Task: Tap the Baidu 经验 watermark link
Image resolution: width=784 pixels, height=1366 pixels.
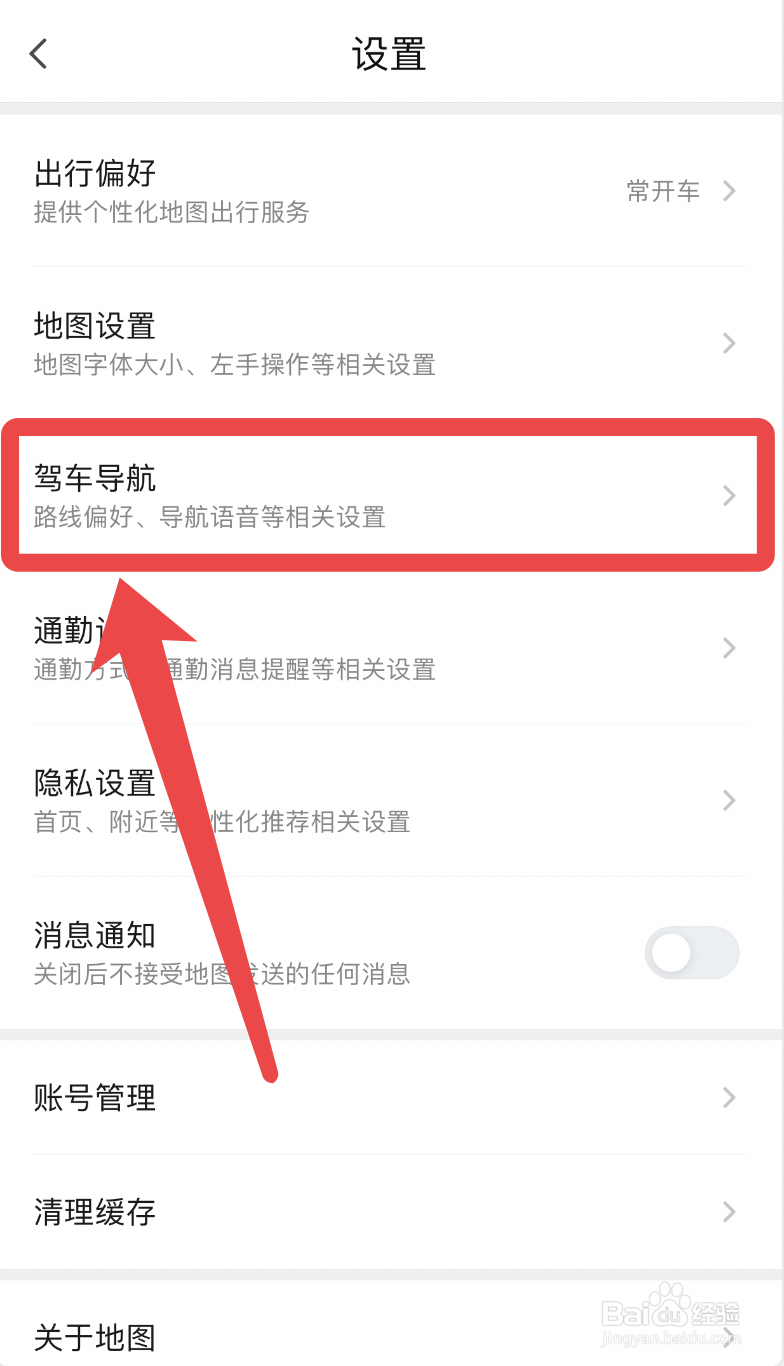Action: point(672,1310)
